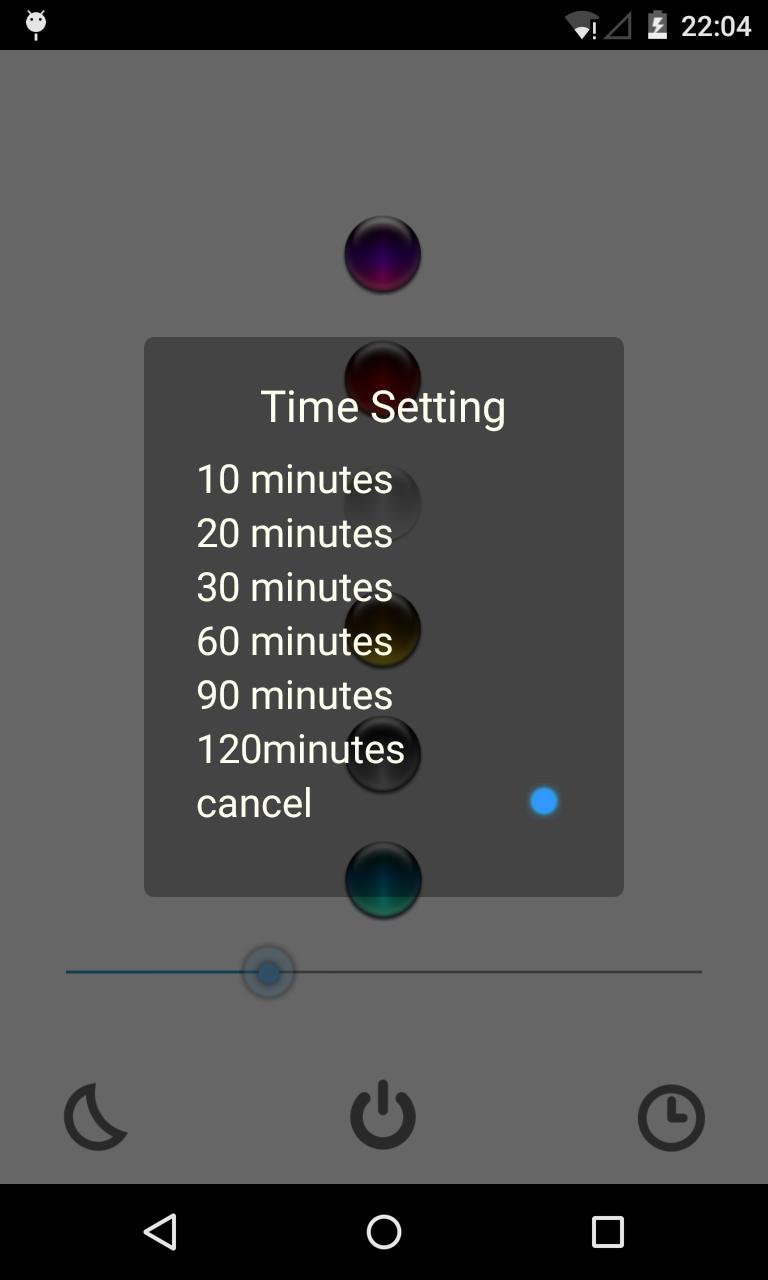Select the purple light orb
This screenshot has width=768, height=1280.
point(382,253)
